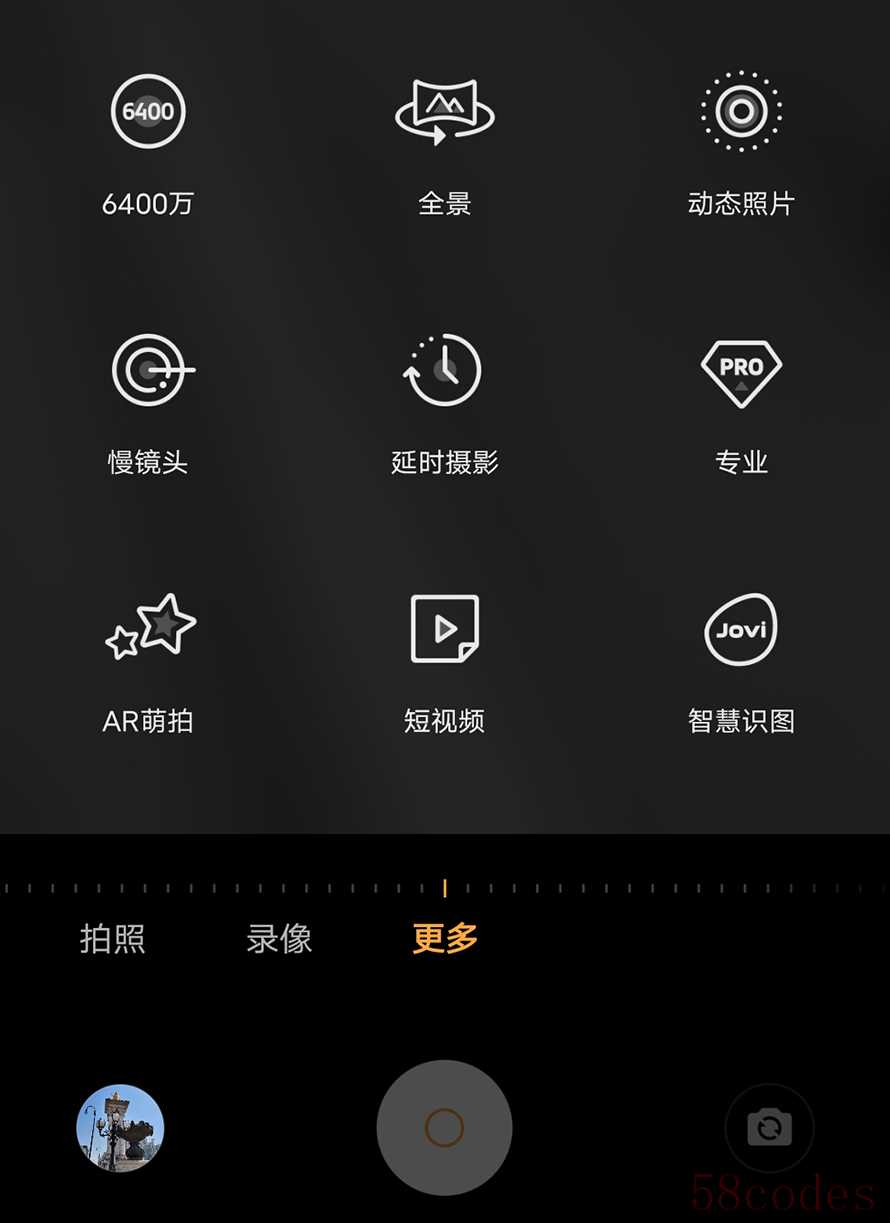Open the last photo thumbnail in gallery
Screen dimensions: 890x1223
click(x=120, y=1128)
